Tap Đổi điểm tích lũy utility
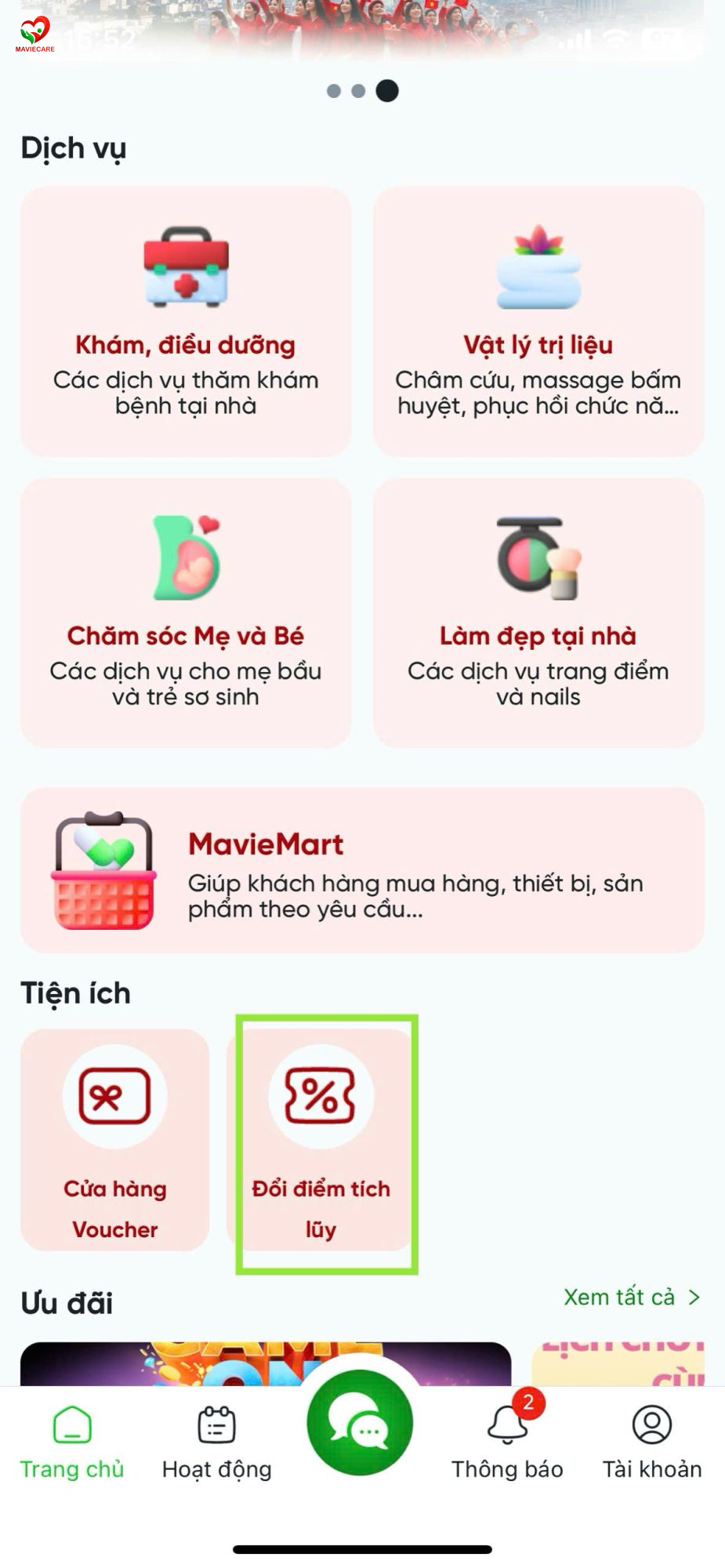The width and height of the screenshot is (725, 1568). tap(321, 1139)
